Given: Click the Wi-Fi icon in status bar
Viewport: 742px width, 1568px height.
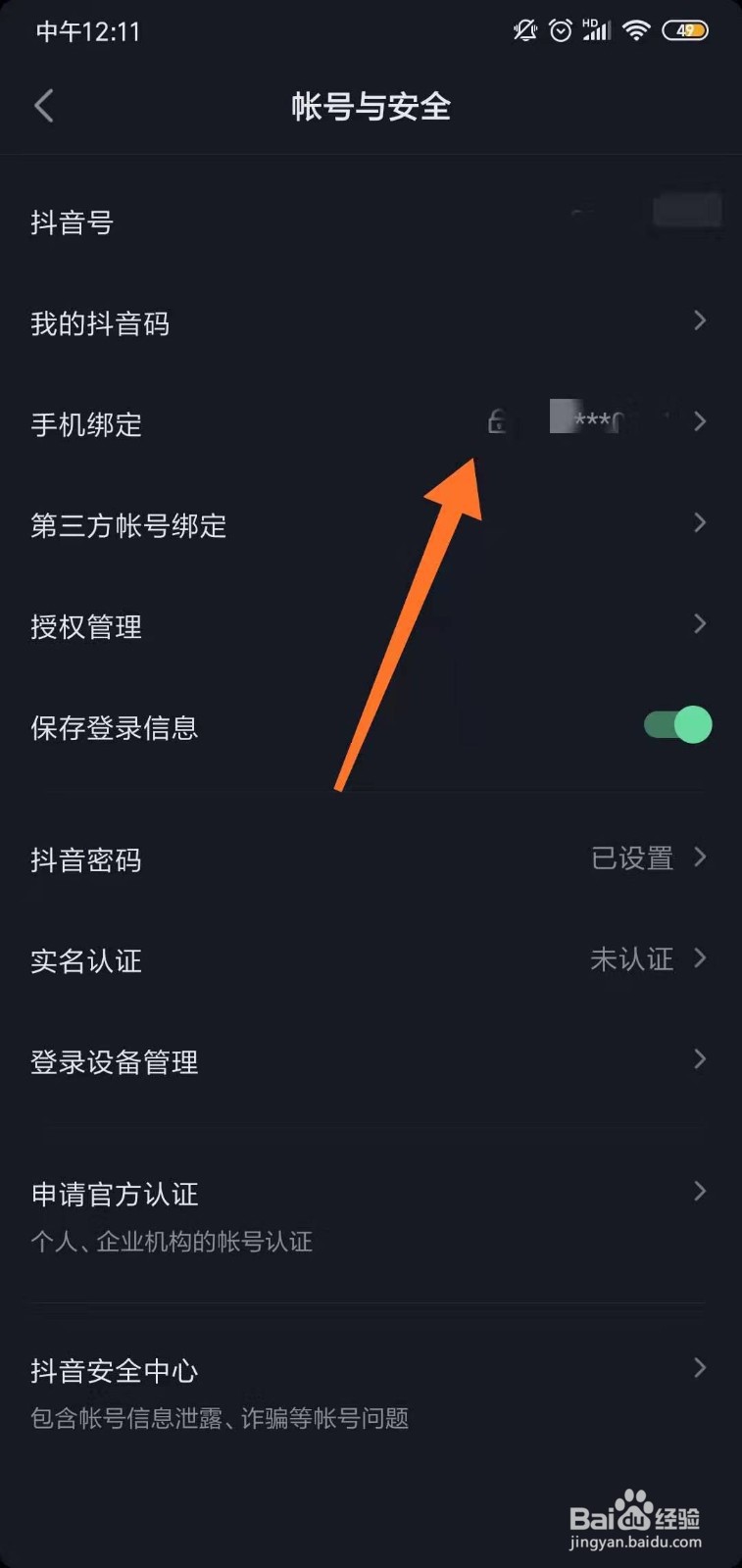Looking at the screenshot, I should click(635, 30).
